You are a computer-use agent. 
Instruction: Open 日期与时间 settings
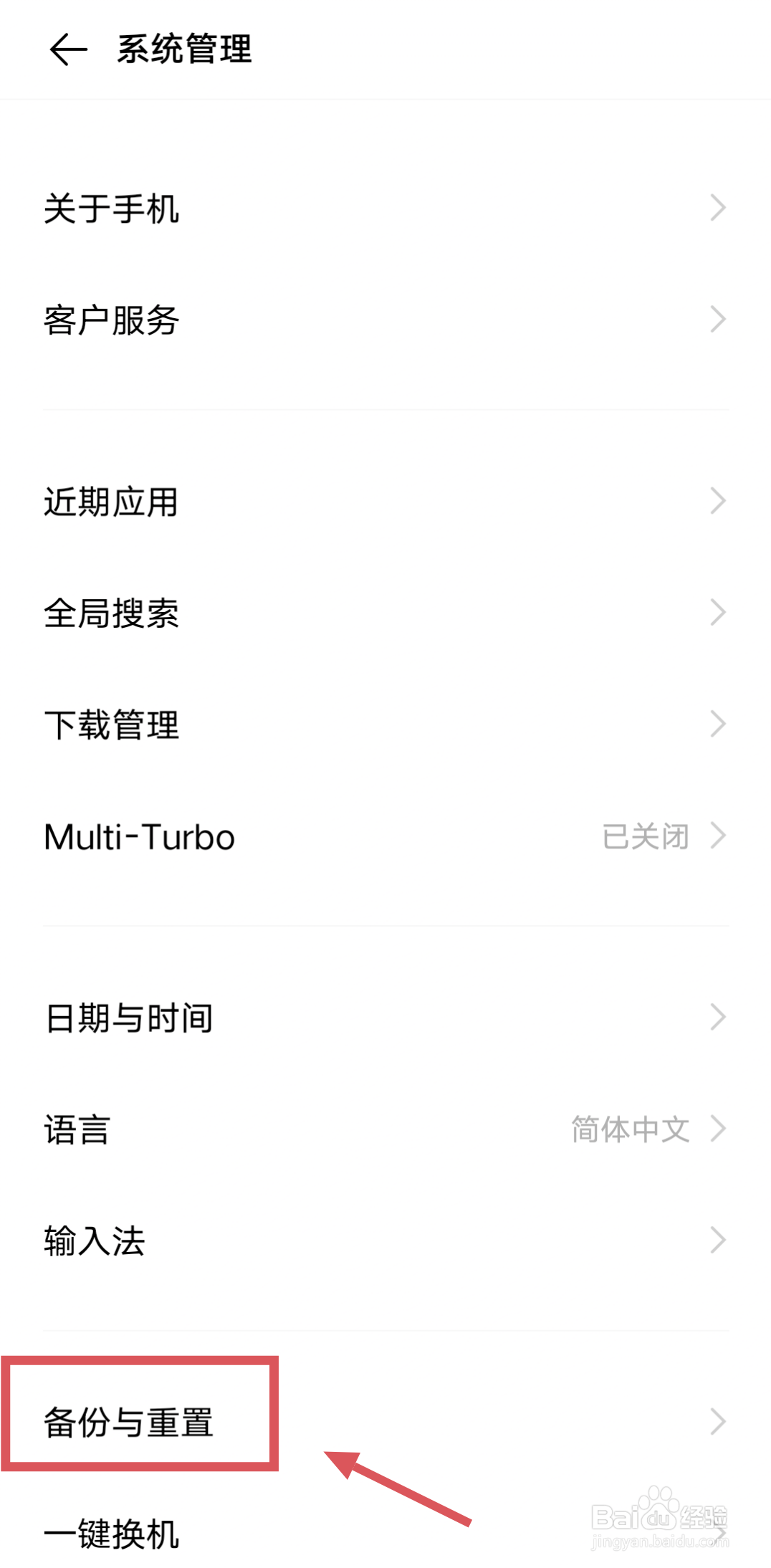coord(385,1018)
